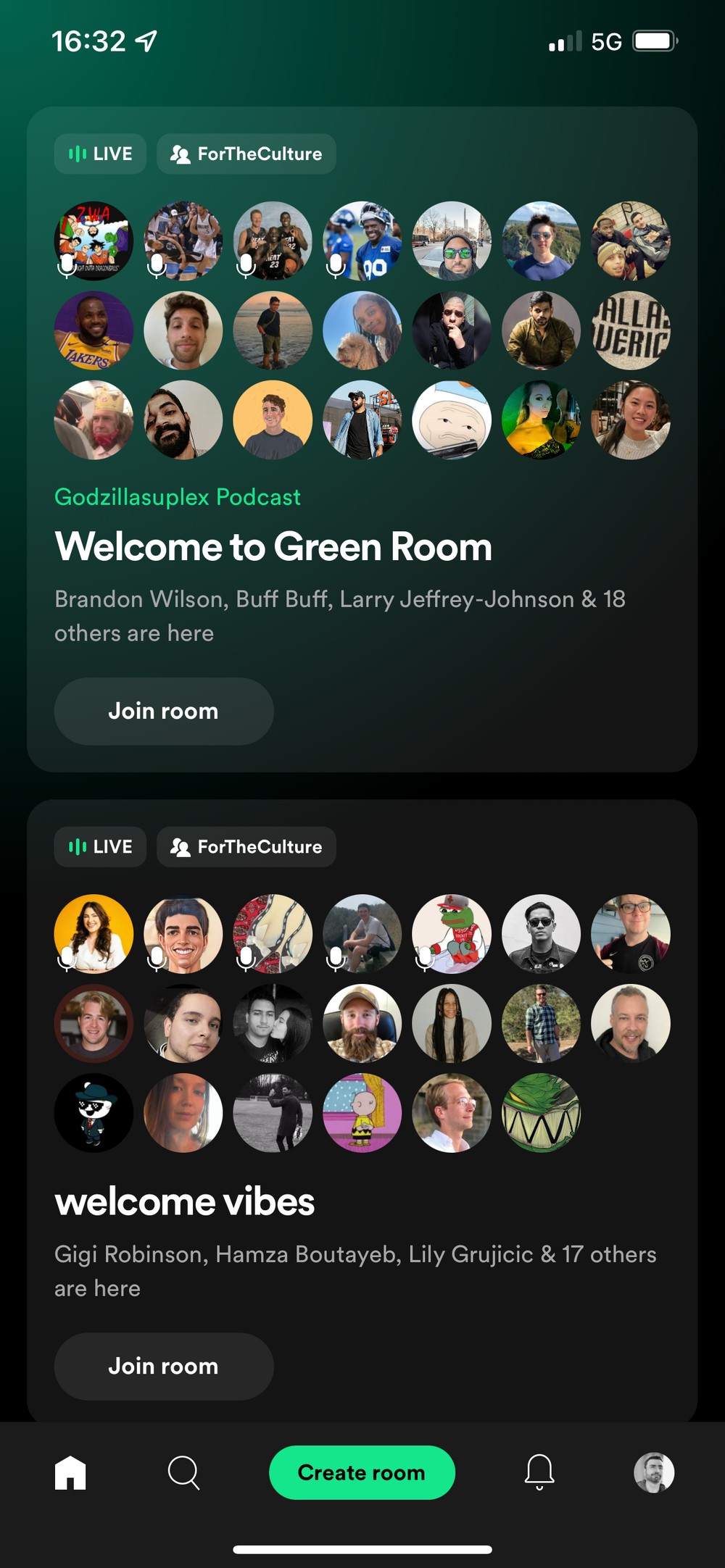725x1568 pixels.
Task: Open the search tab
Action: click(x=183, y=1472)
